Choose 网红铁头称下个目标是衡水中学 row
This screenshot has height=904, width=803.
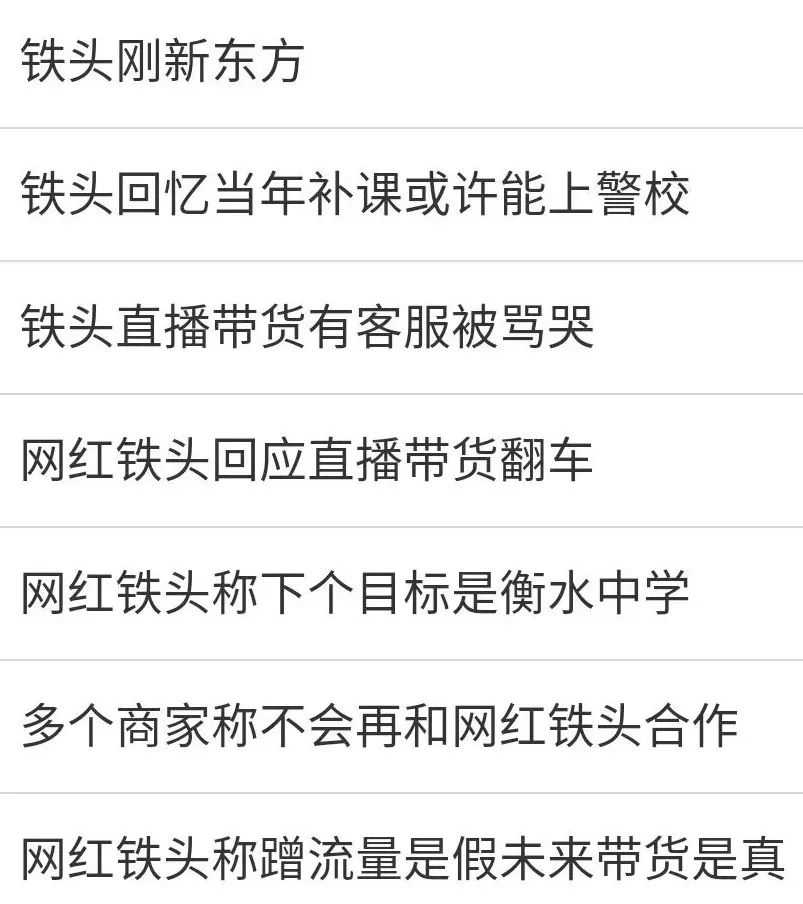point(355,593)
